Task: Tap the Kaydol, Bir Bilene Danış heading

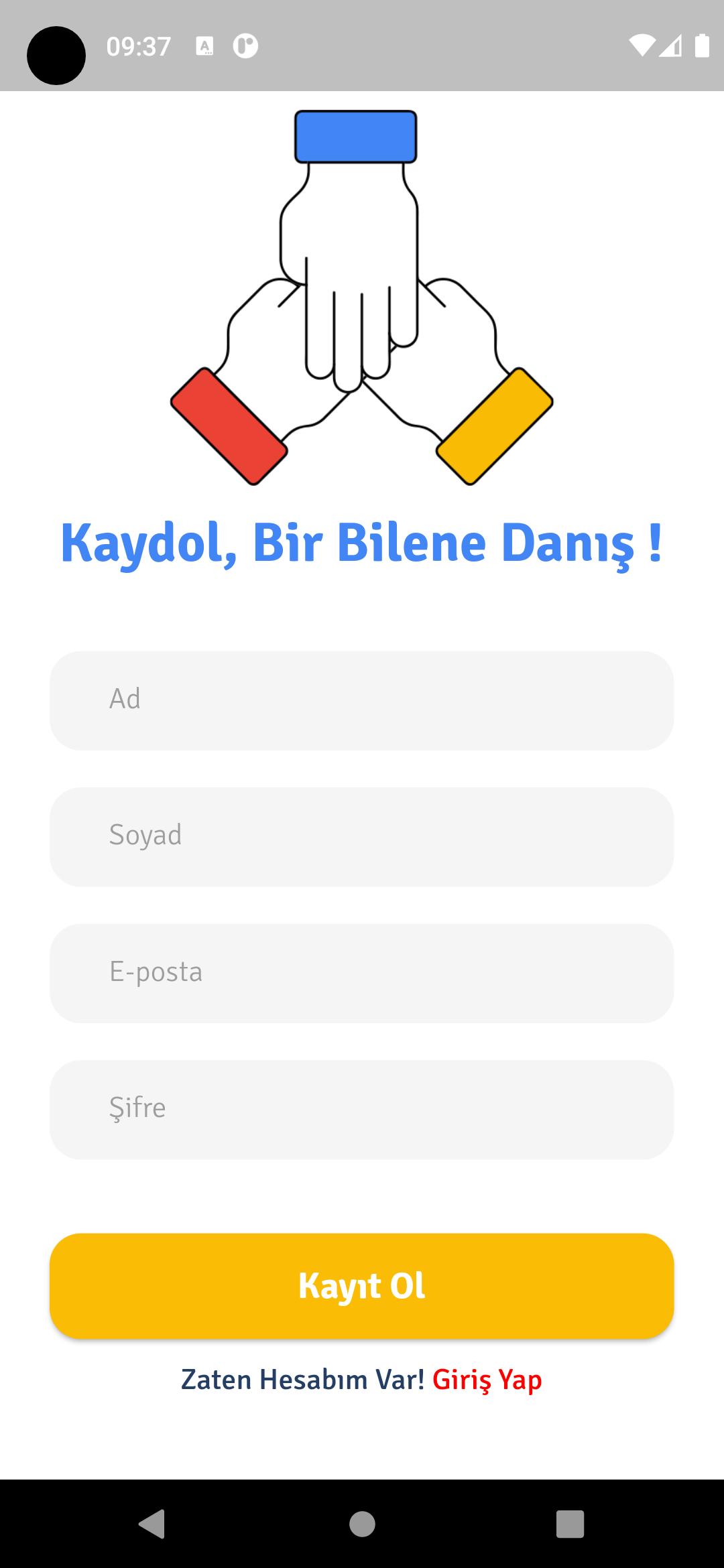Action: [362, 544]
